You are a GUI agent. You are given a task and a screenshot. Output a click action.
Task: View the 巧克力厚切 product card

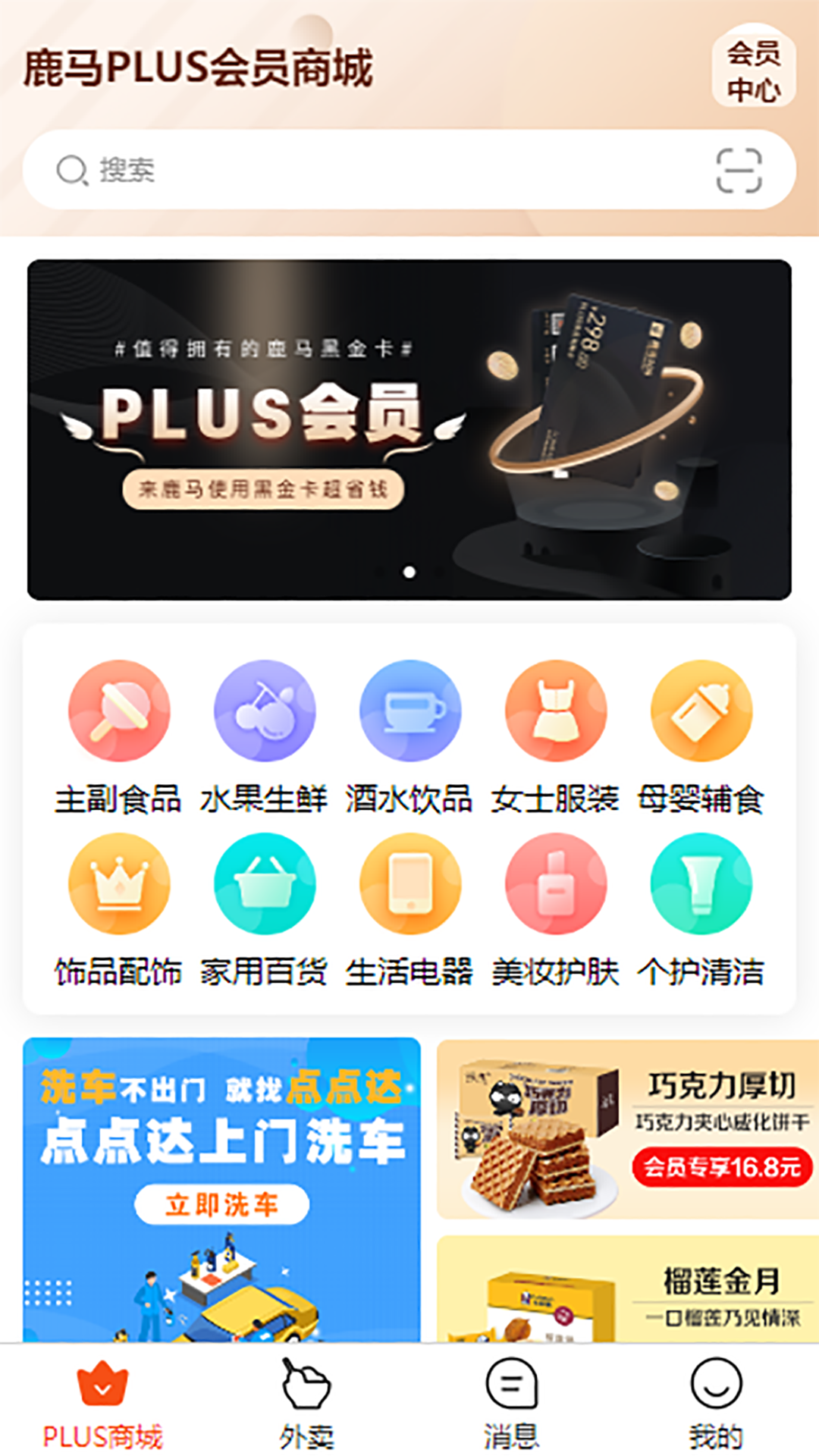(x=628, y=1130)
